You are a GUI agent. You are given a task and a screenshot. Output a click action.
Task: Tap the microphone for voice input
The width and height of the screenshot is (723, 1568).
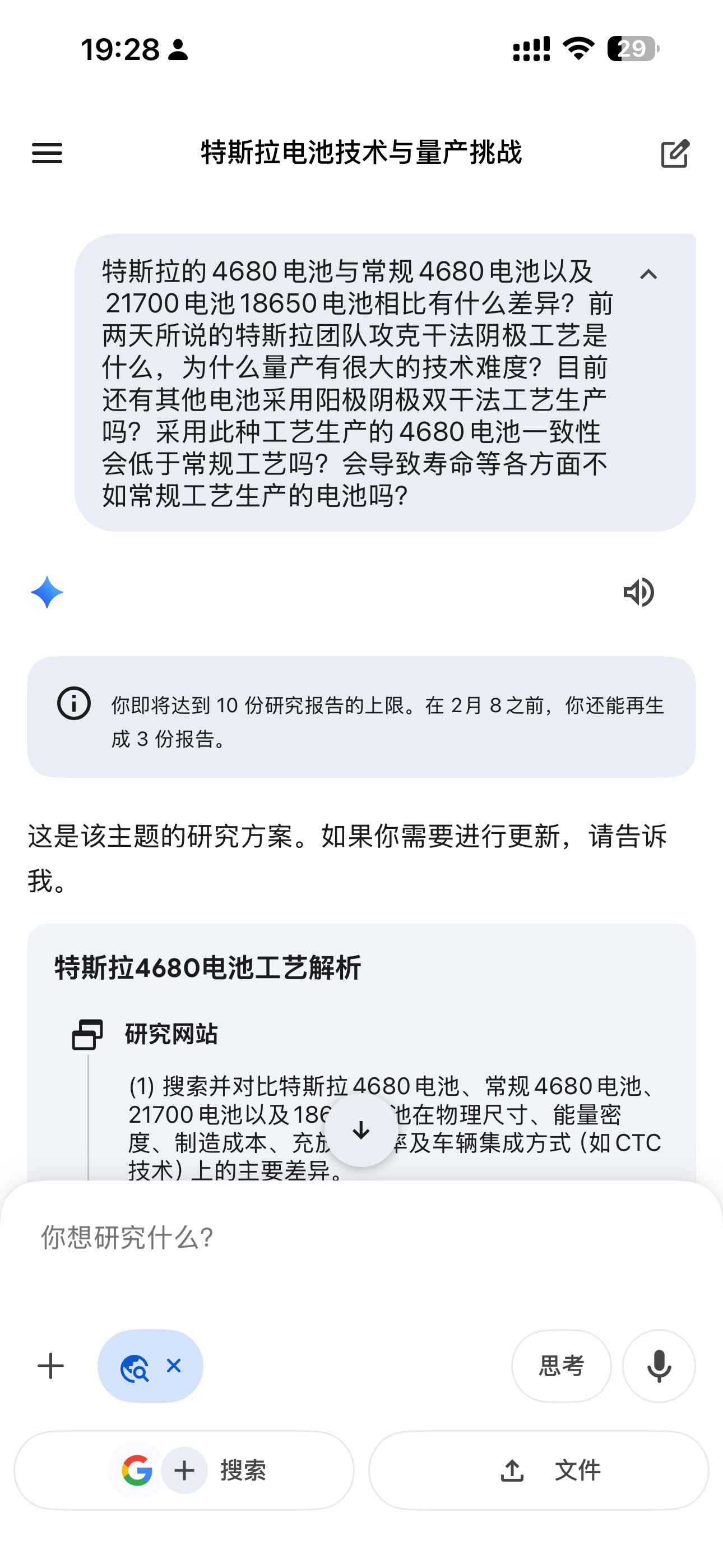pyautogui.click(x=658, y=1366)
